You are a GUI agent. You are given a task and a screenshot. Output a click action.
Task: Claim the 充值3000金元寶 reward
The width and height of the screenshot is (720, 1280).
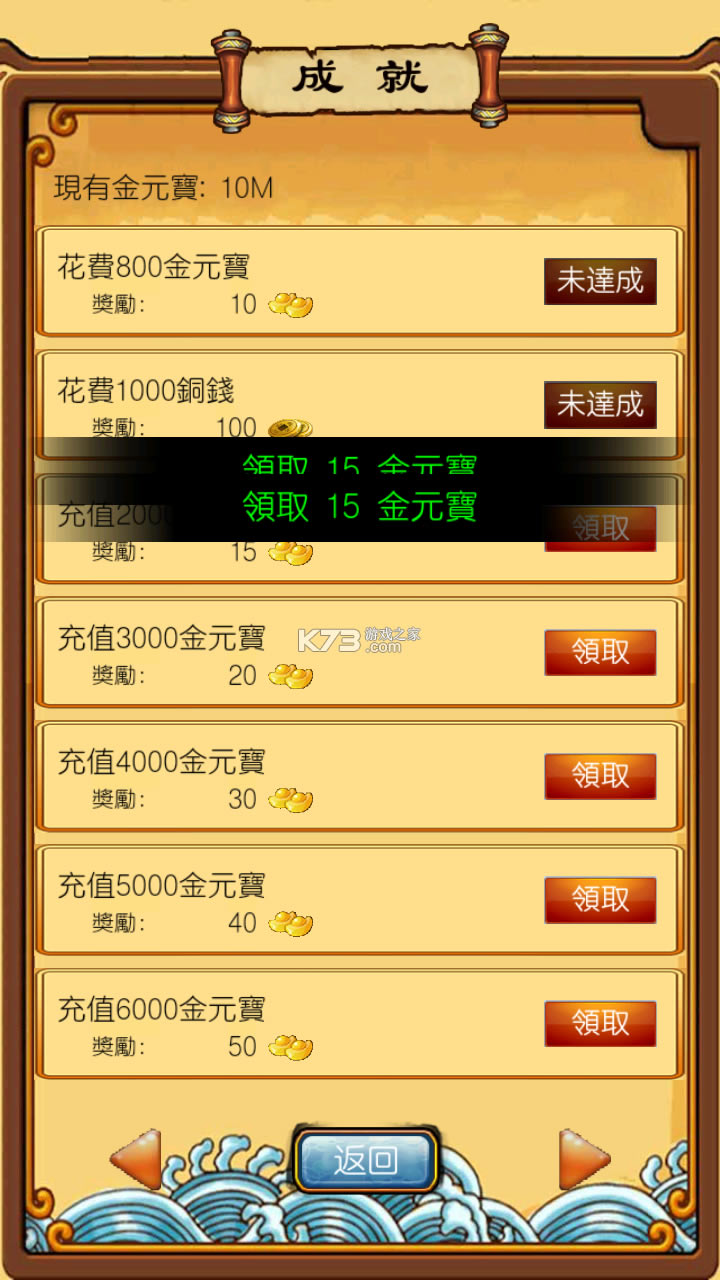[600, 653]
